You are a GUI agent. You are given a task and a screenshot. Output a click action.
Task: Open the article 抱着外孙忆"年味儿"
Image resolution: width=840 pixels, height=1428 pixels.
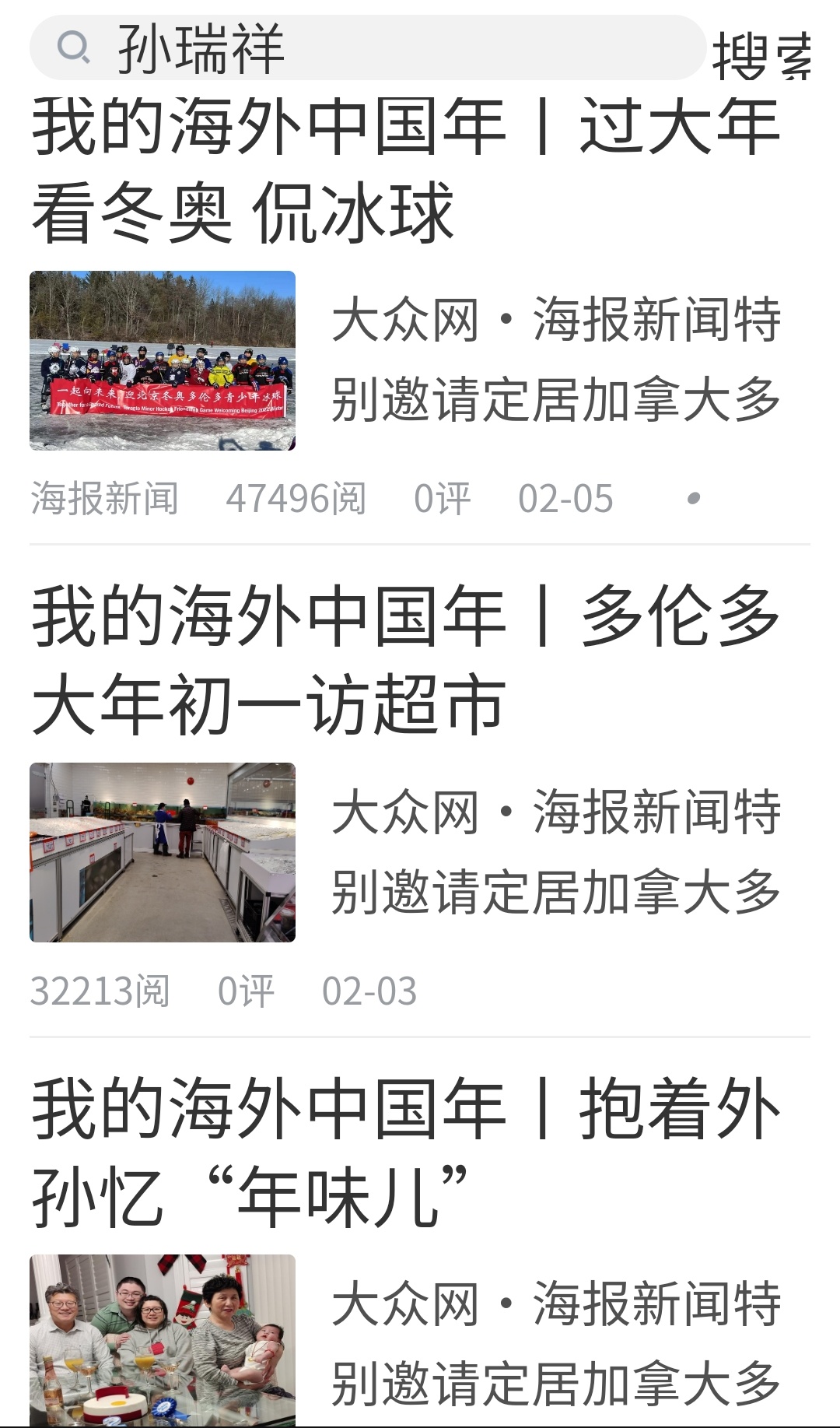point(404,1152)
